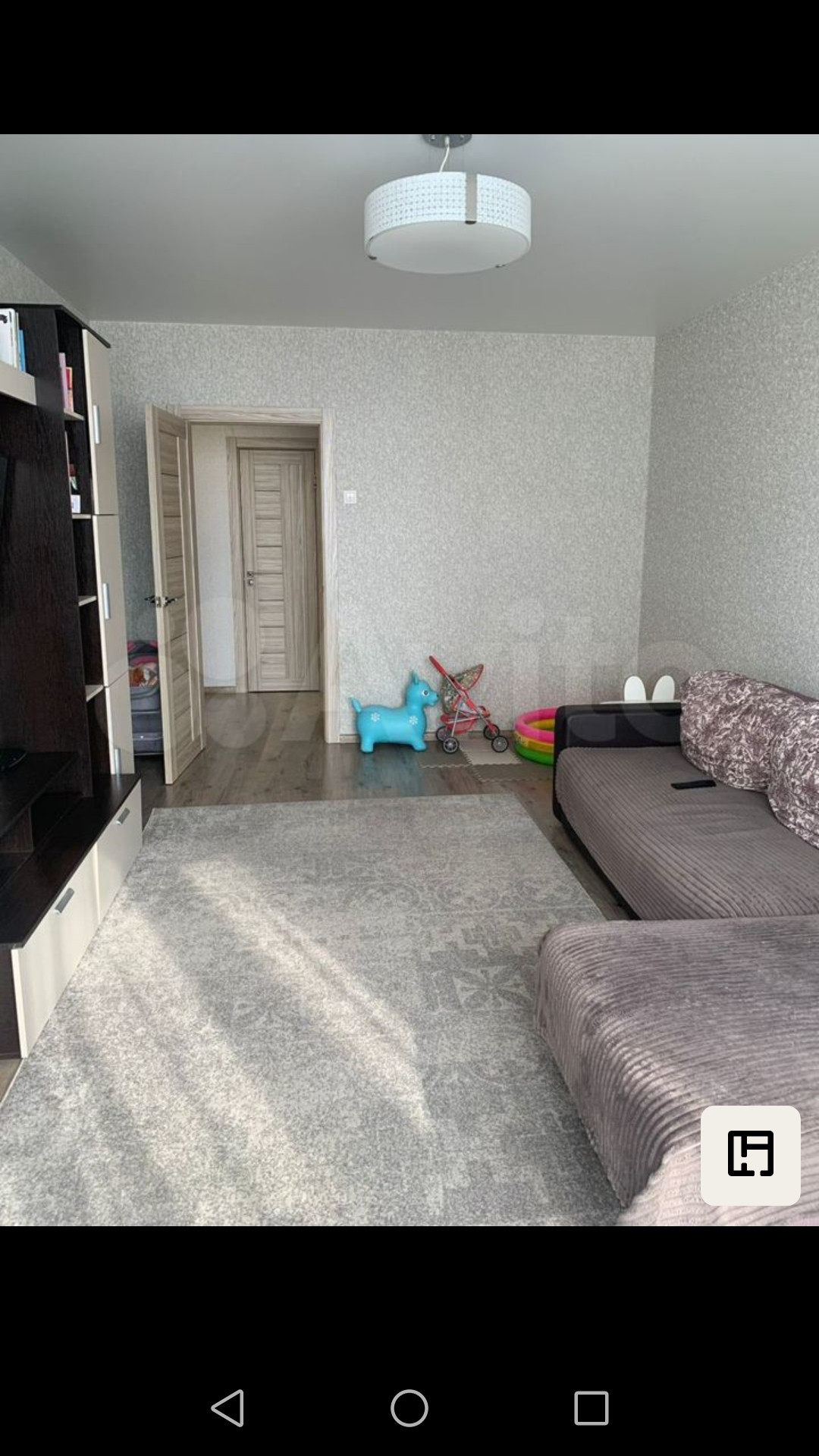Show recent apps

(x=591, y=1408)
